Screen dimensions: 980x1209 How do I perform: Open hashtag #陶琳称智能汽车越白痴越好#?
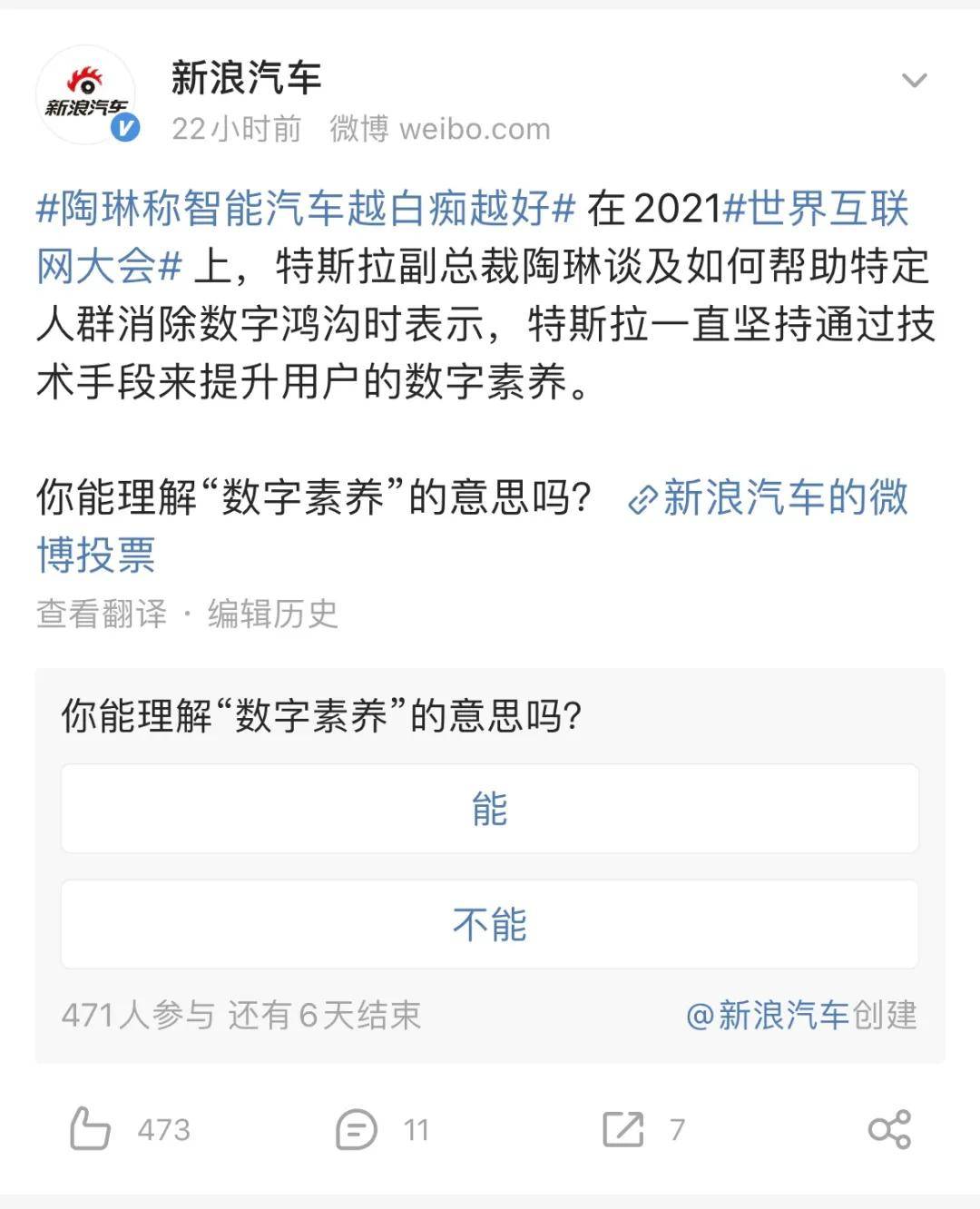click(305, 209)
